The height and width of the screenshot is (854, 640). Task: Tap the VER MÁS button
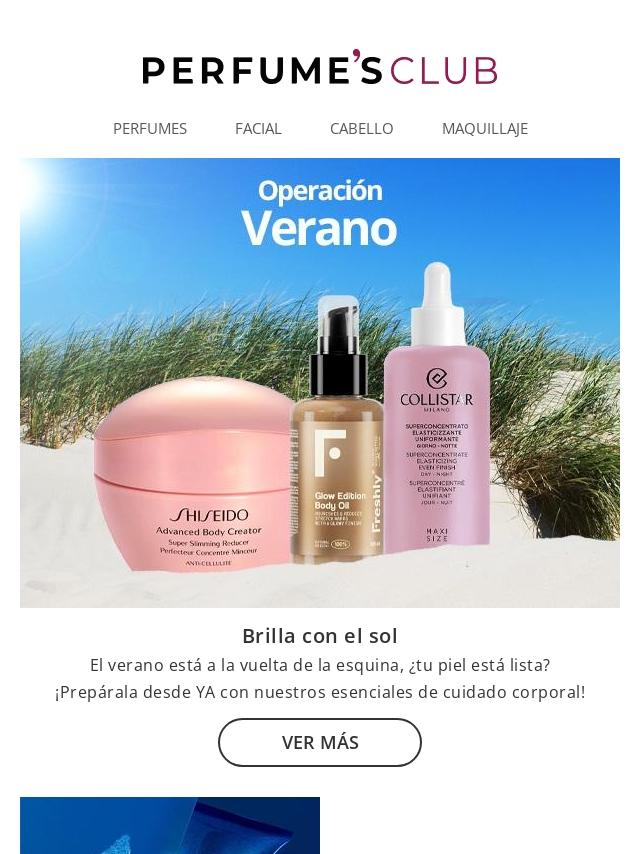click(x=320, y=743)
